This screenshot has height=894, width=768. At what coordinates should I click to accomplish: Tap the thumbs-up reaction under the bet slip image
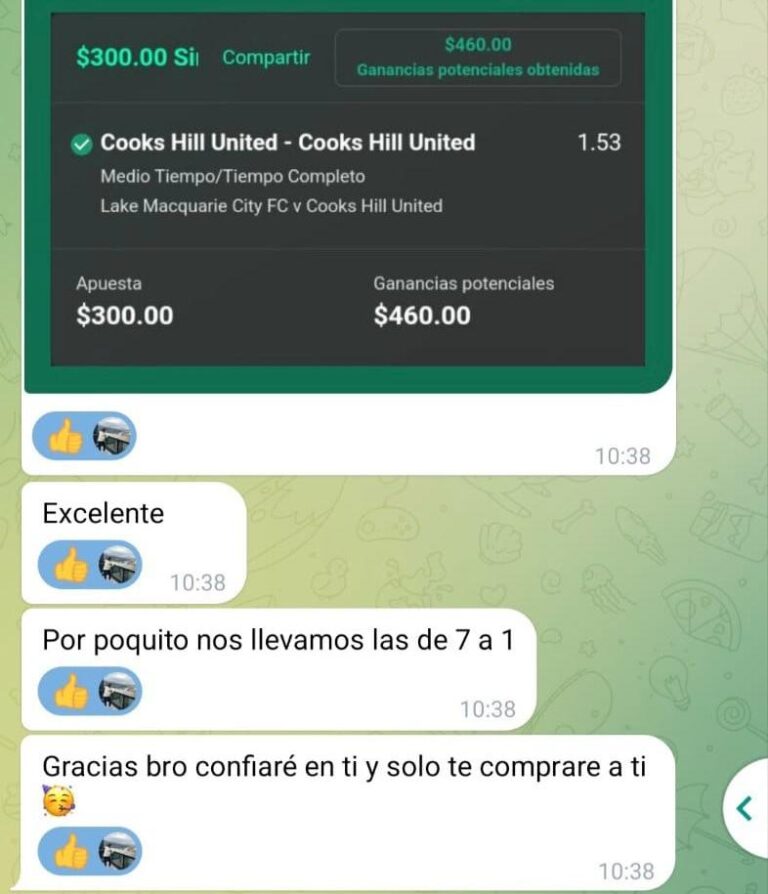coord(84,436)
